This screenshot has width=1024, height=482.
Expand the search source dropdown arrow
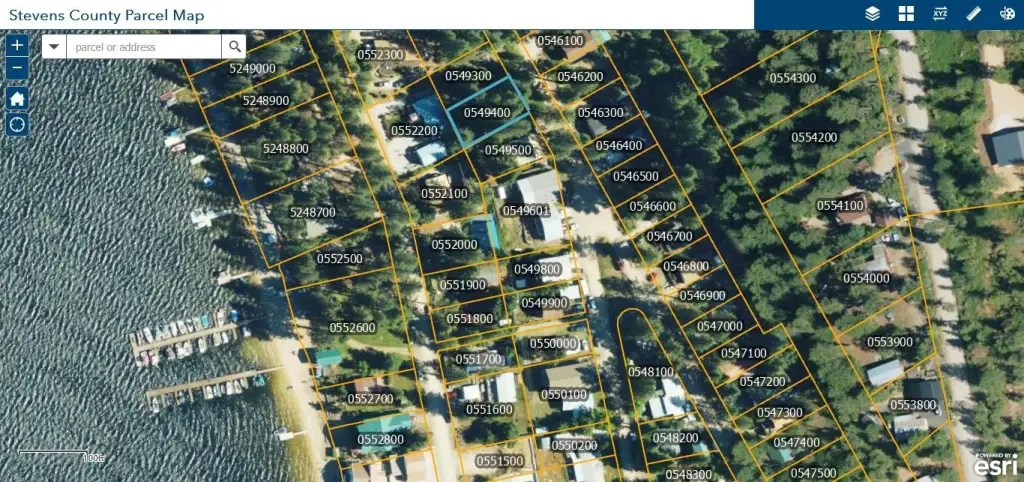54,47
